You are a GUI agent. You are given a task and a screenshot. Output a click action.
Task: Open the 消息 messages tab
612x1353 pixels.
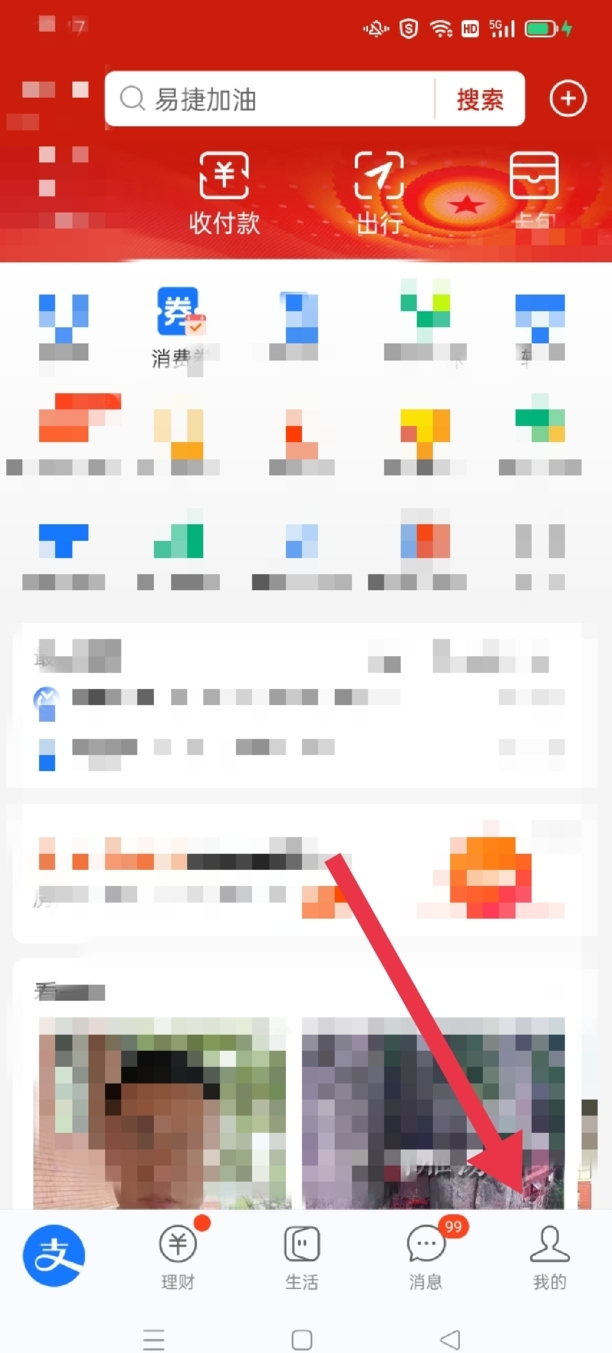point(426,1257)
